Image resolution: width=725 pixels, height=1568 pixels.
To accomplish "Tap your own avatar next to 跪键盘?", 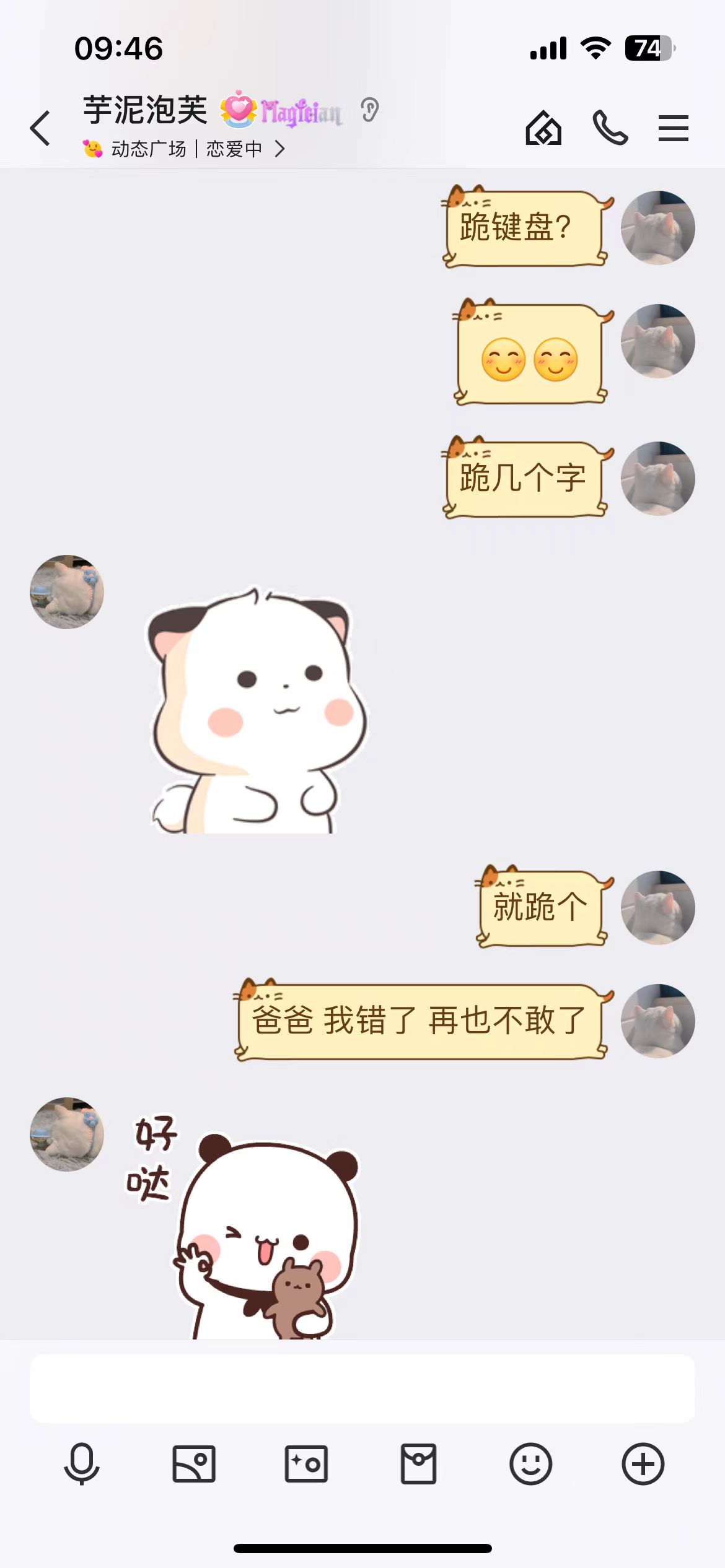I will pos(659,227).
